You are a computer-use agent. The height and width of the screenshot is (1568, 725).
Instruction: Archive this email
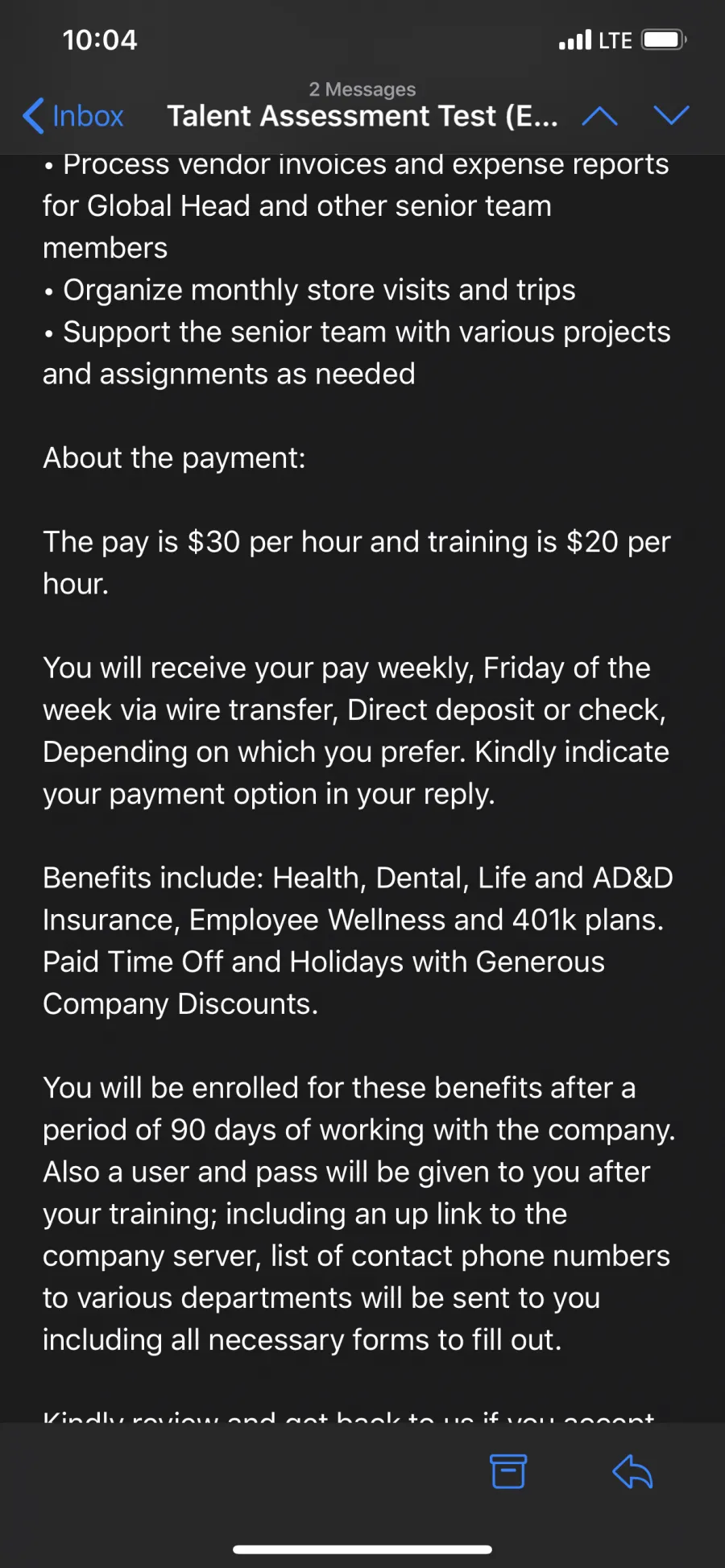point(508,1471)
